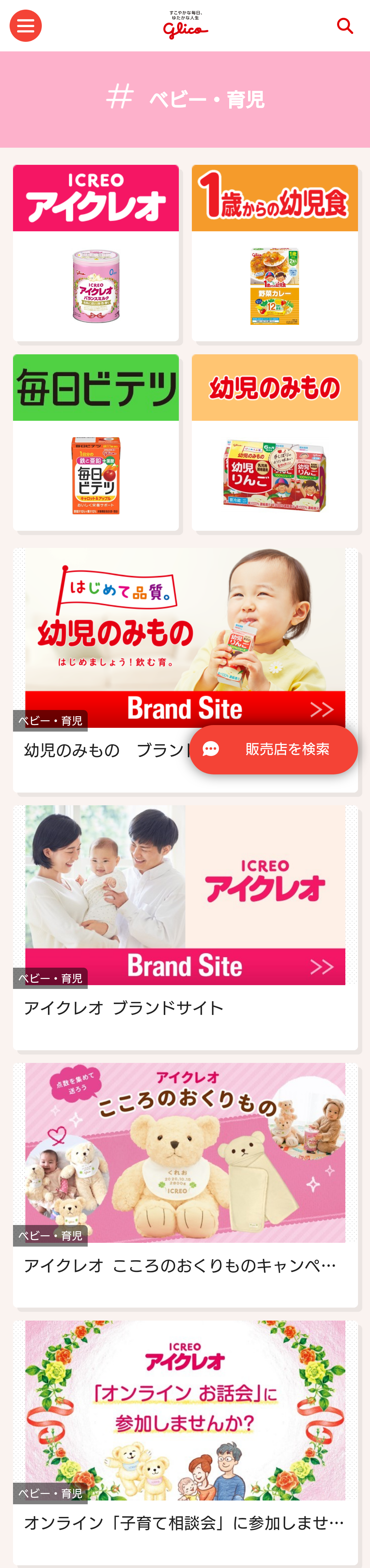Open the 毎日ビテツ product card
The image size is (370, 1568).
[x=96, y=442]
